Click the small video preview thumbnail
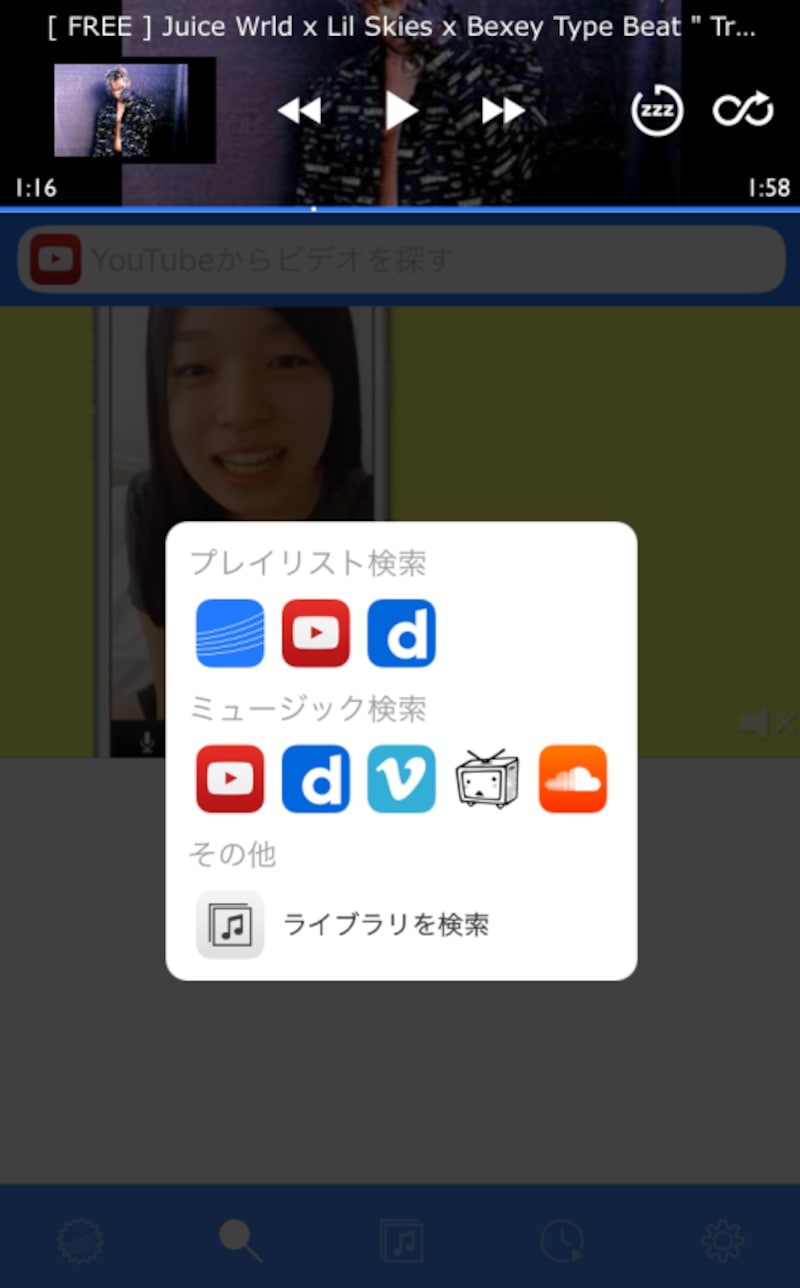The width and height of the screenshot is (800, 1288). (133, 108)
